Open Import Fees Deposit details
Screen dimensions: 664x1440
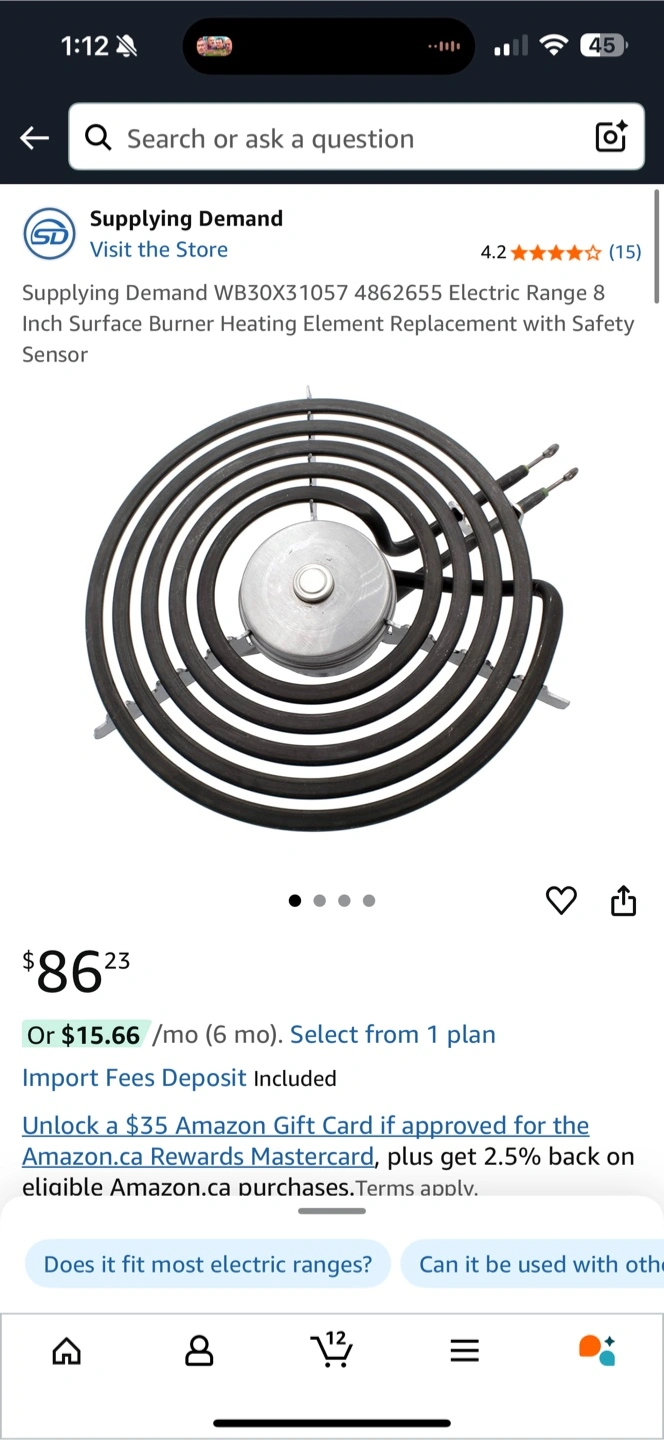[x=134, y=1078]
